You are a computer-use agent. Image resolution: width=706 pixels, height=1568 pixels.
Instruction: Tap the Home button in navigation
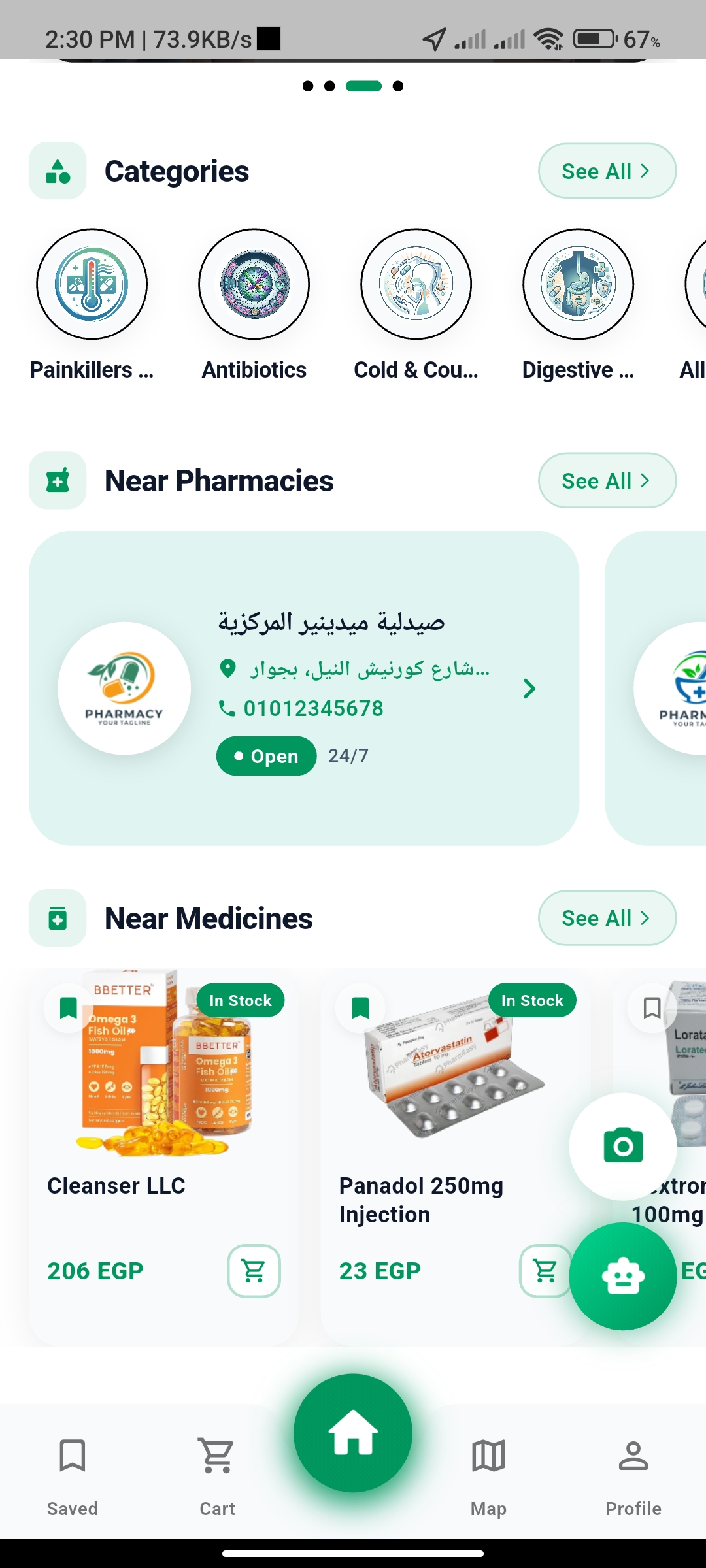[353, 1433]
